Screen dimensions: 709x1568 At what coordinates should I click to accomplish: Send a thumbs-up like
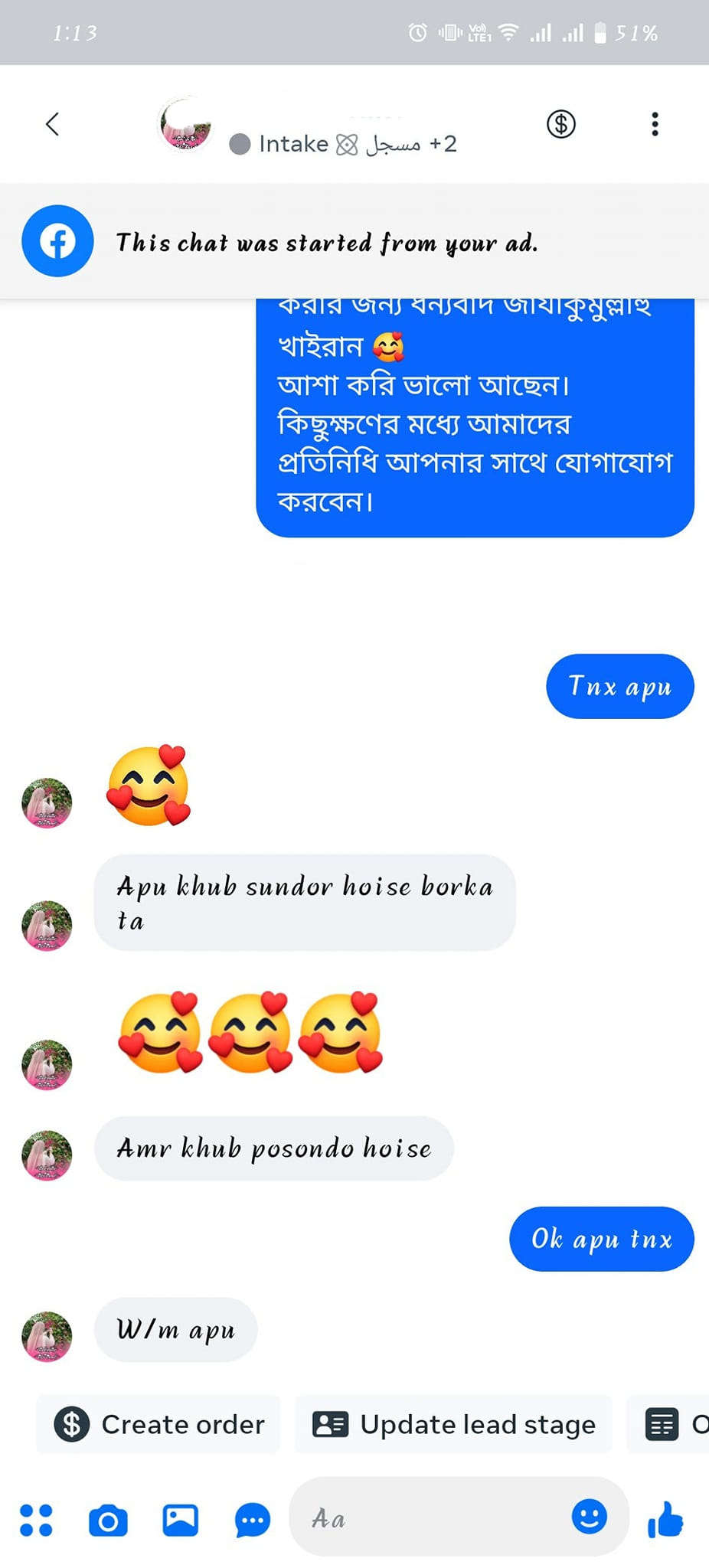[x=665, y=1519]
